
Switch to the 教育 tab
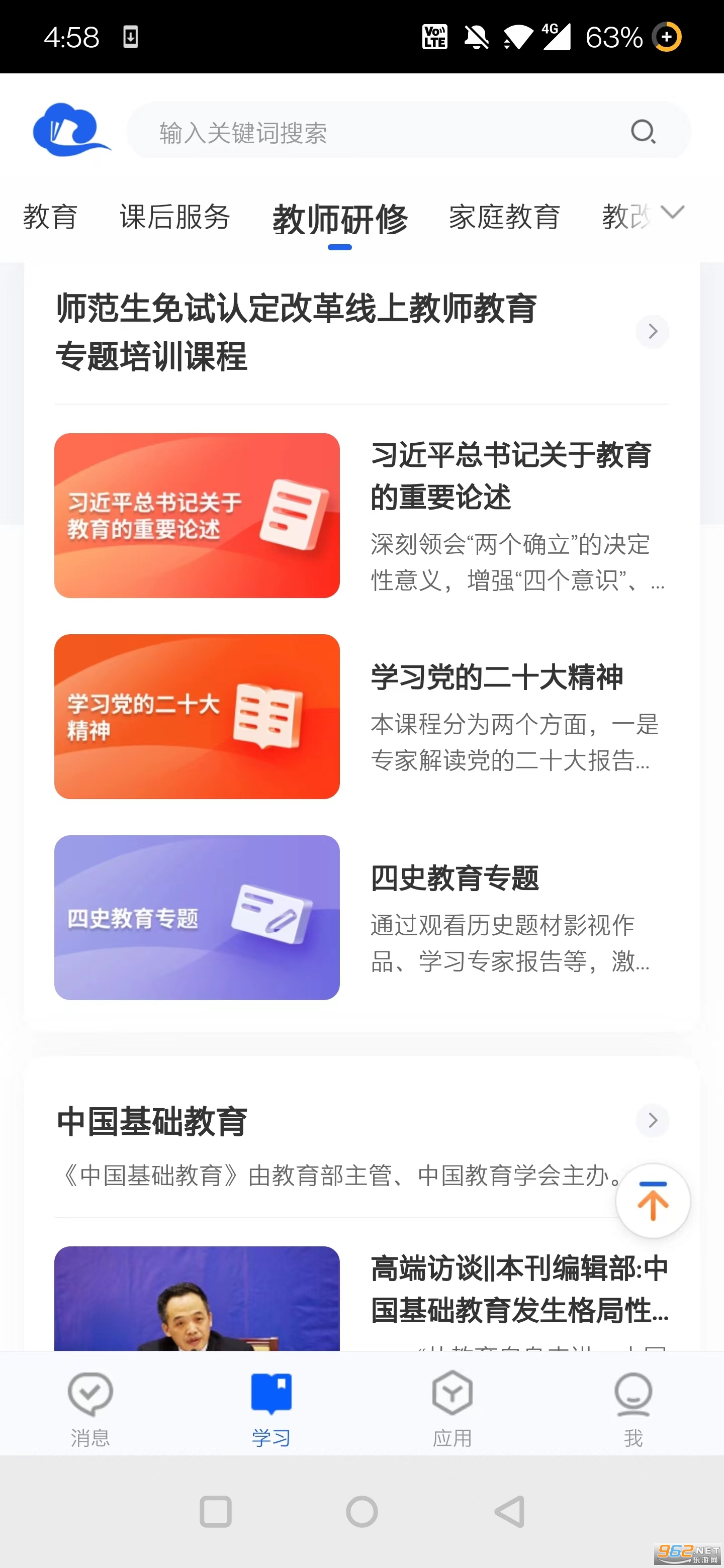click(x=50, y=217)
